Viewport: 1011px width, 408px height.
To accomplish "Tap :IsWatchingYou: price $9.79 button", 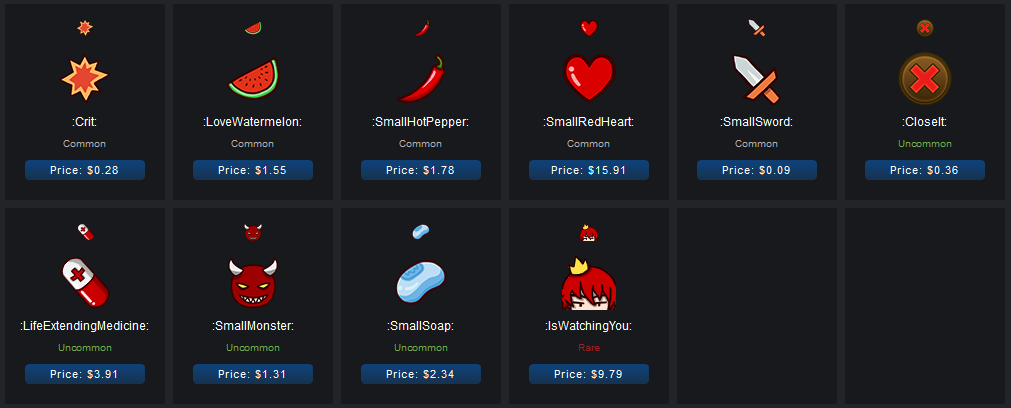I will point(589,374).
